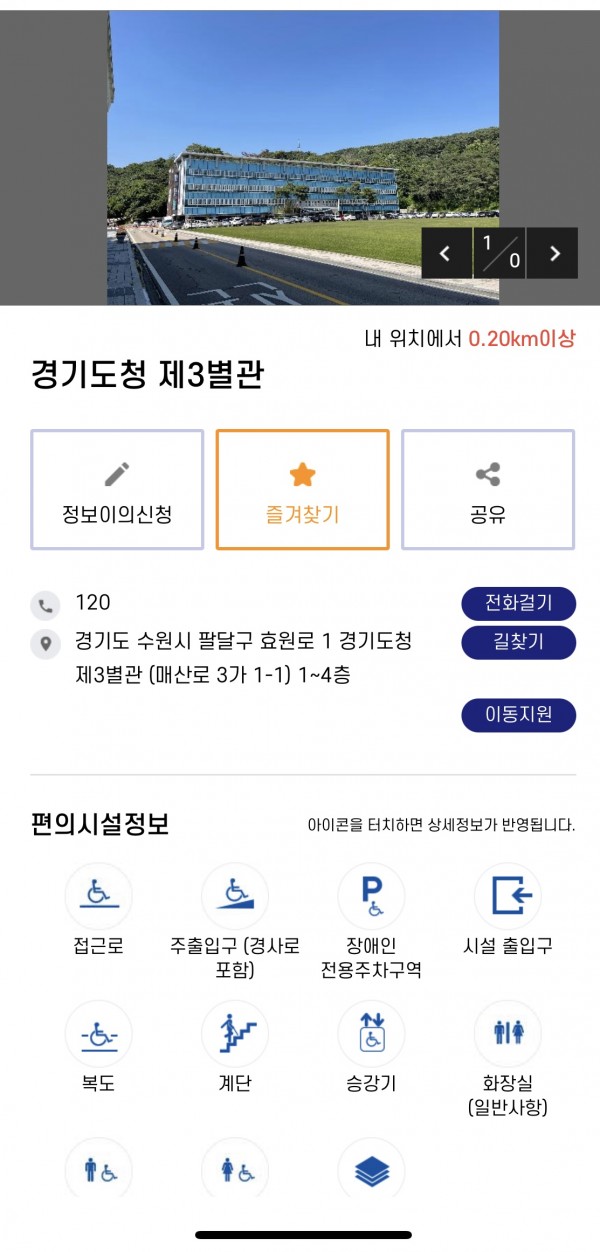
Task: Add this place to 즐겨찾기 favorites
Action: (x=302, y=490)
